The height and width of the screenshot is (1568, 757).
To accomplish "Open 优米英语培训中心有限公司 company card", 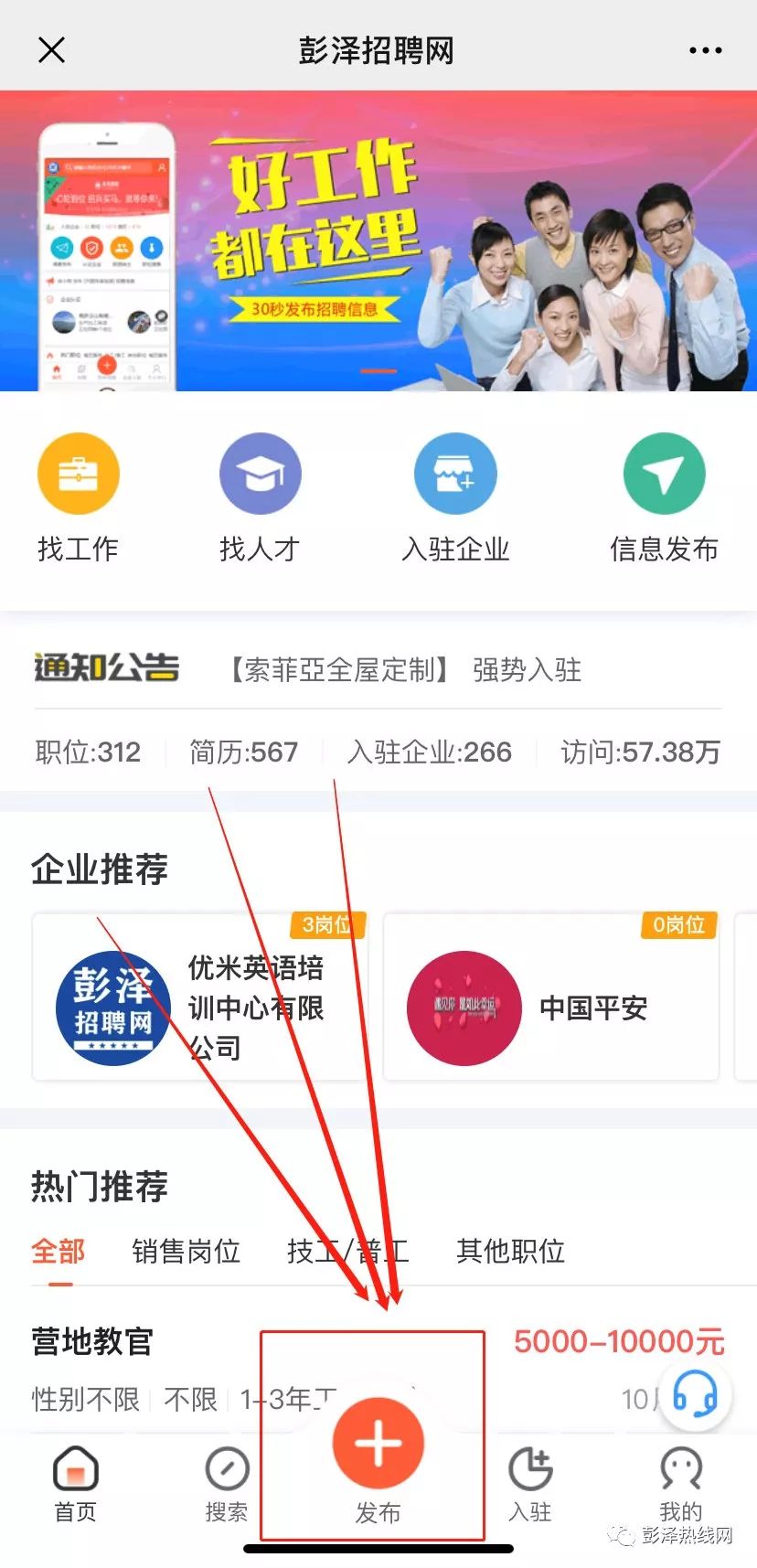I will [x=200, y=997].
